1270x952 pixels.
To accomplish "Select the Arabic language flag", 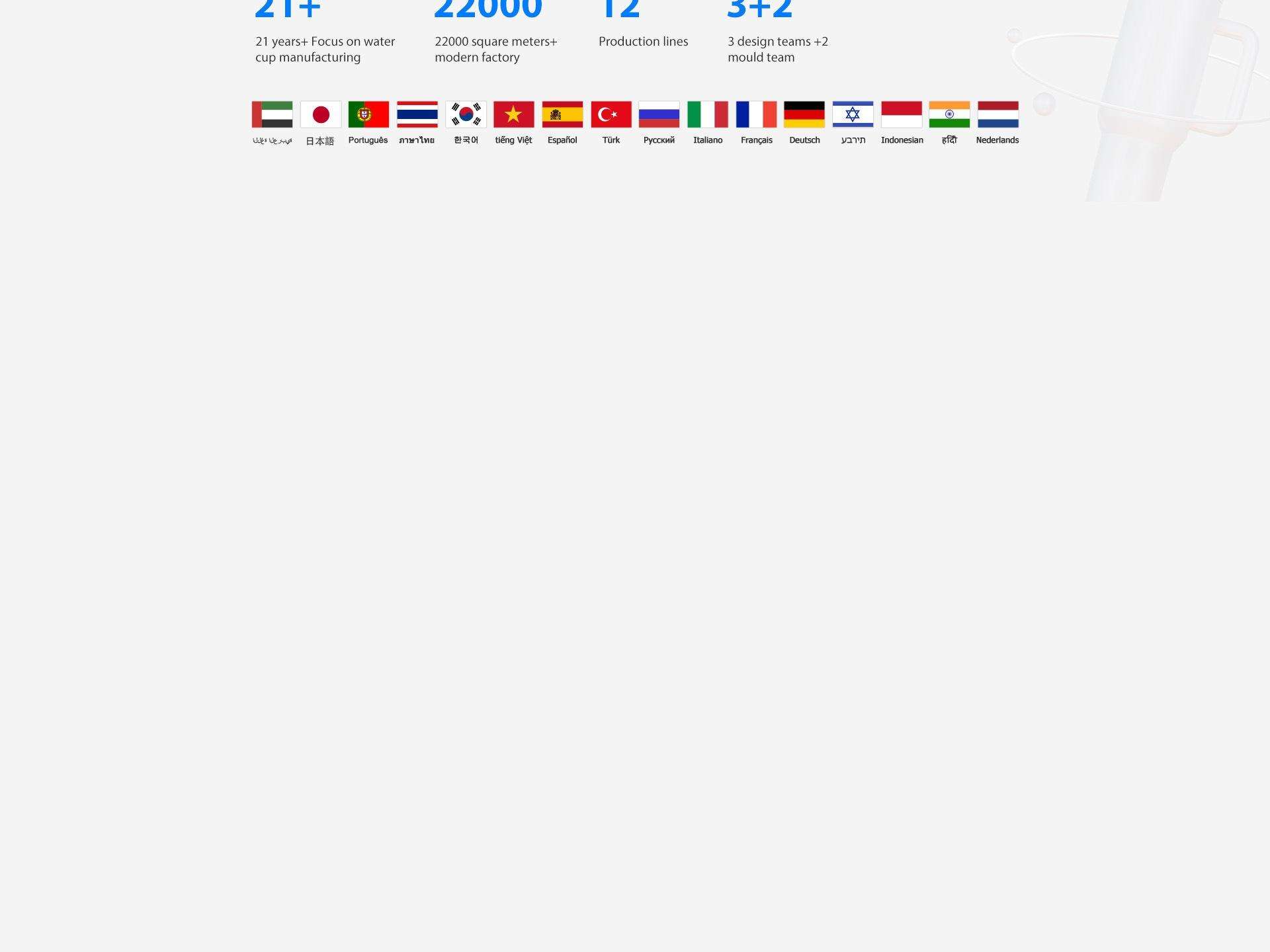I will (272, 114).
